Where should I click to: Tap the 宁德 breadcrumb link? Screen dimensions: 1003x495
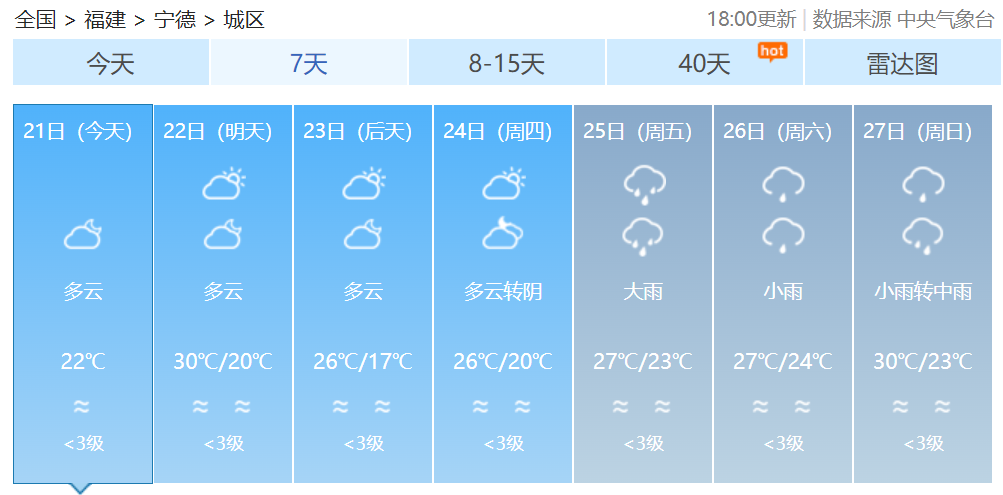(175, 19)
